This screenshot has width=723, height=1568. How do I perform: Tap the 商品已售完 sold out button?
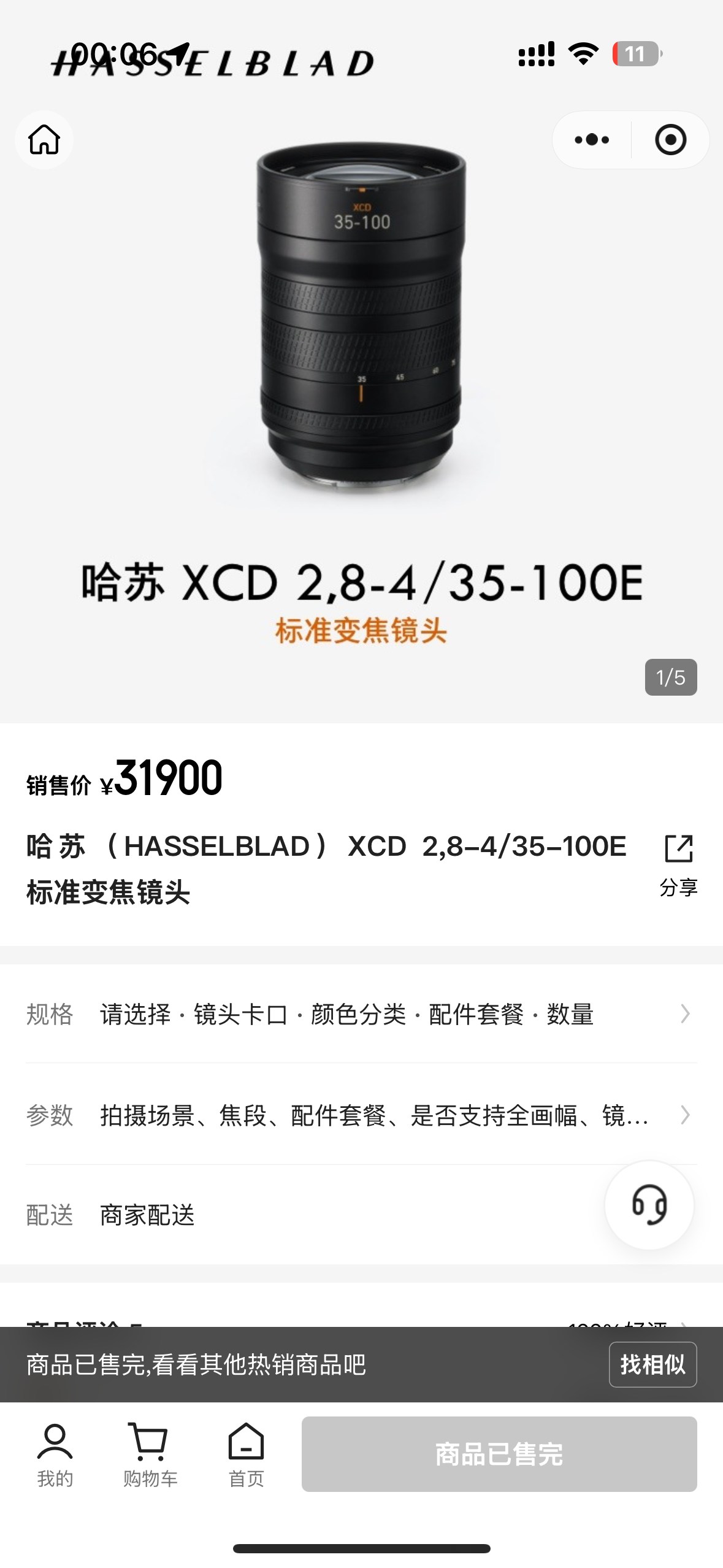[499, 1454]
